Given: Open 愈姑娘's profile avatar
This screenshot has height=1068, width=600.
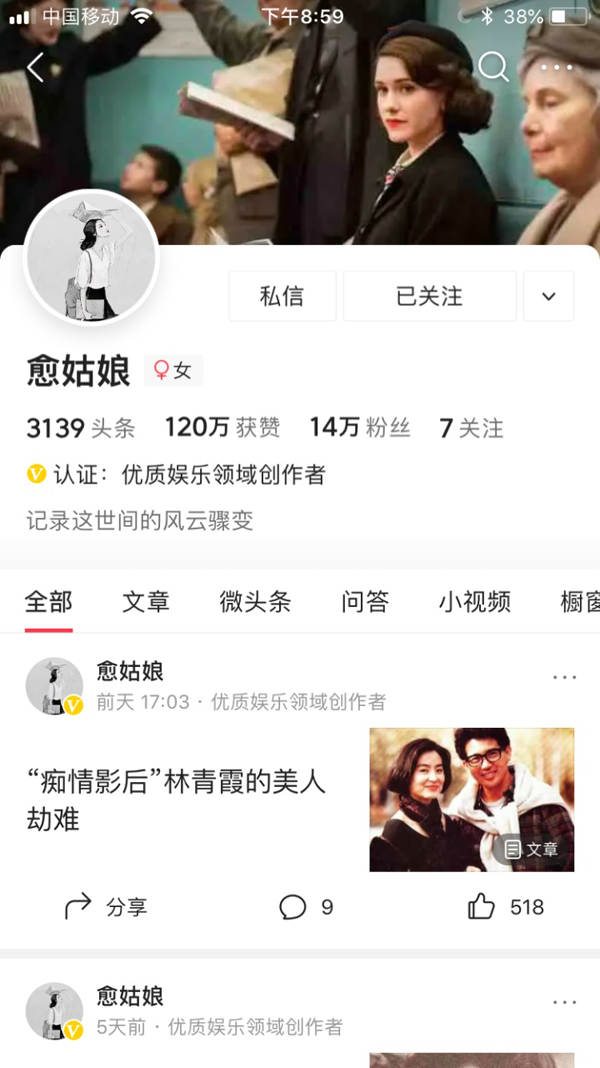Looking at the screenshot, I should click(x=91, y=257).
